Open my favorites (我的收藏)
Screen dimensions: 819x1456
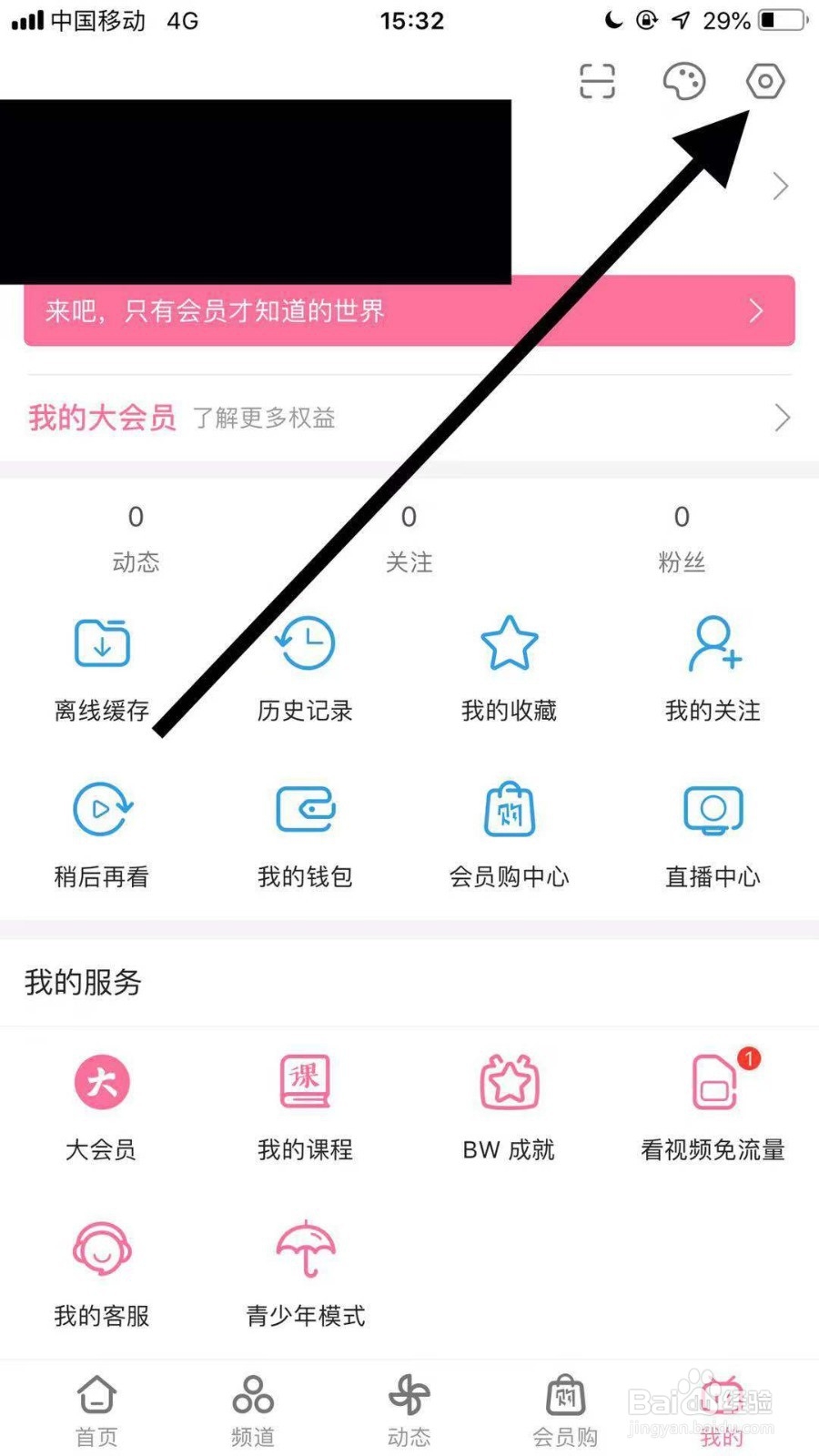(508, 664)
